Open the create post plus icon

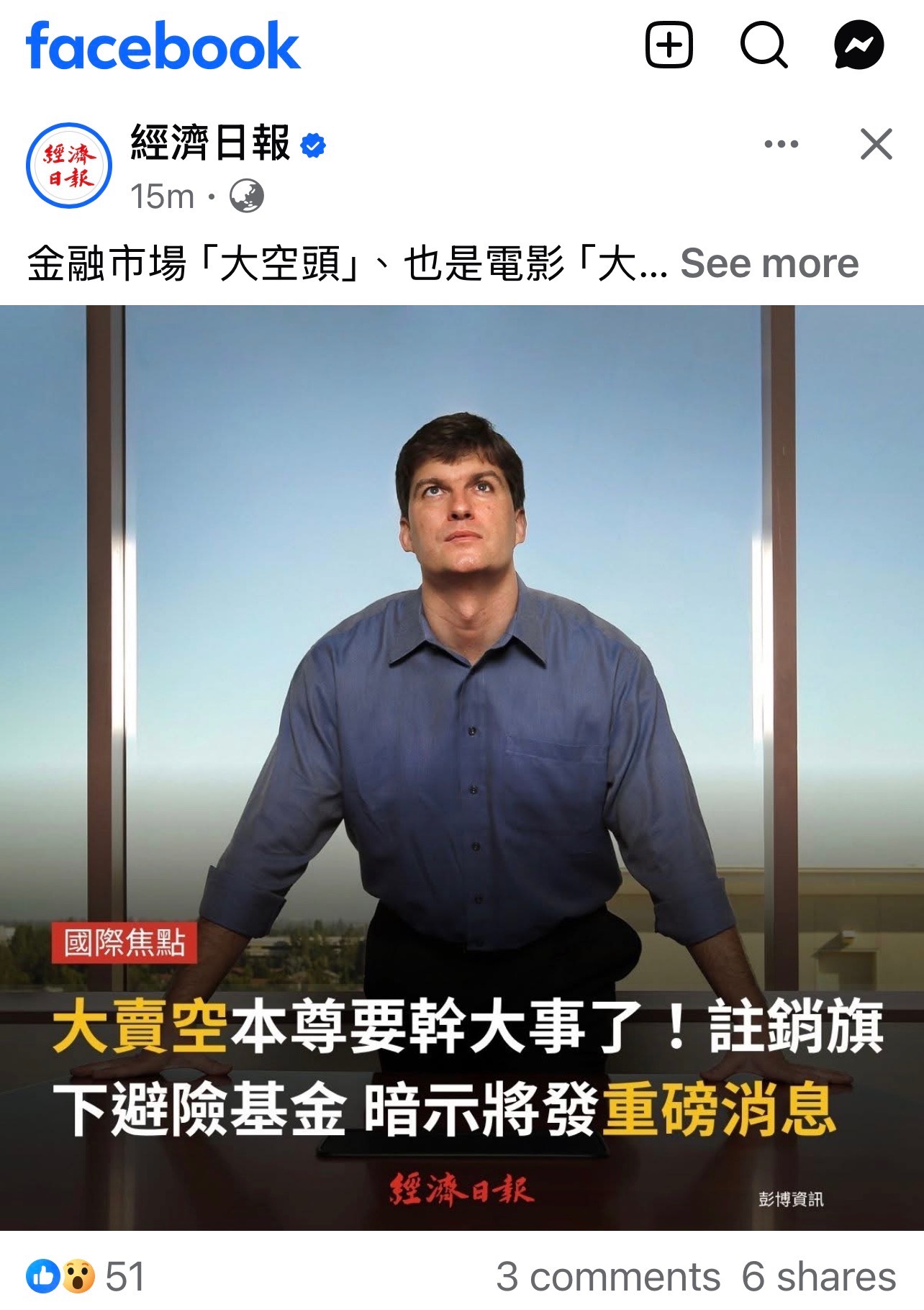click(x=669, y=45)
